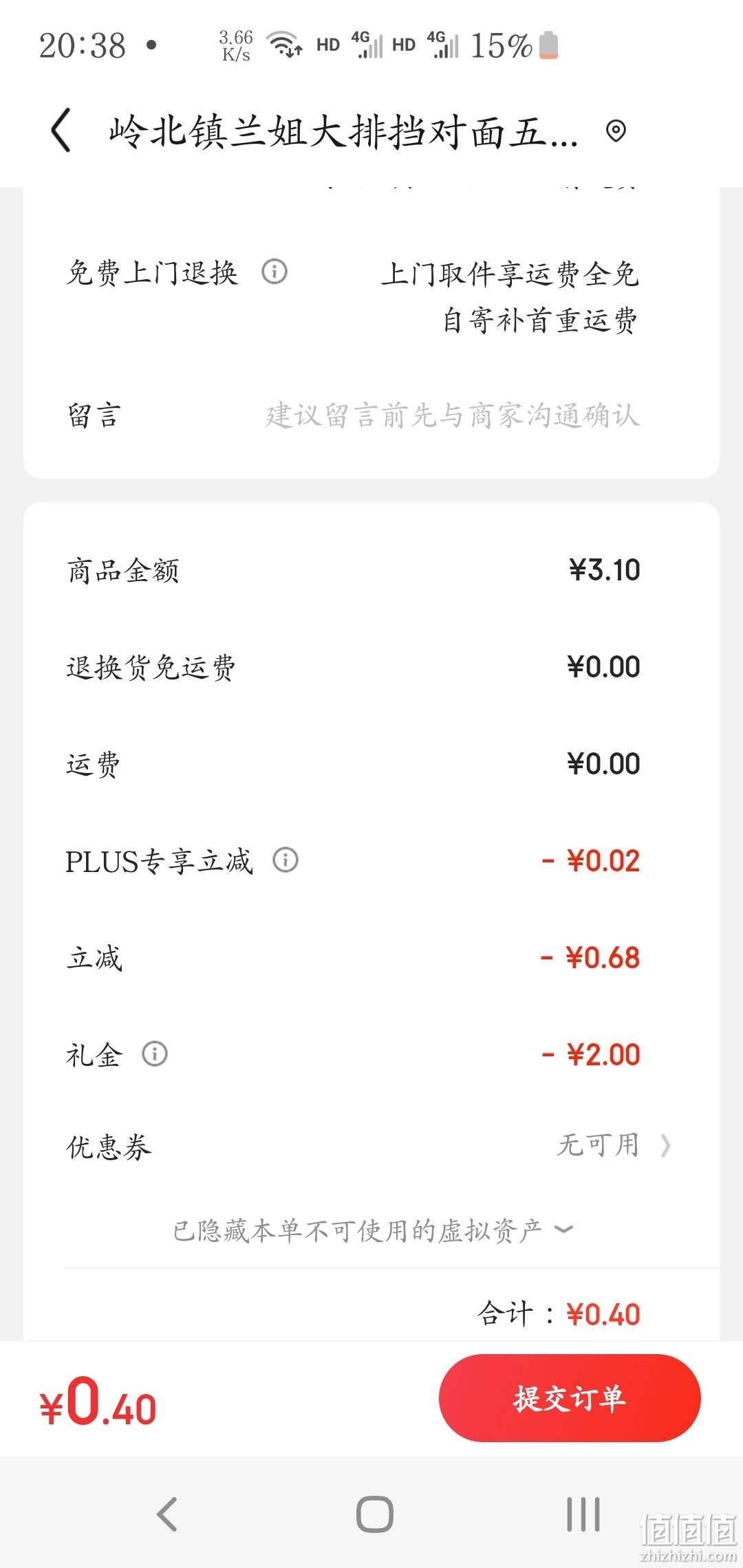Open the system recent apps view
The image size is (743, 1568).
pyautogui.click(x=583, y=1514)
